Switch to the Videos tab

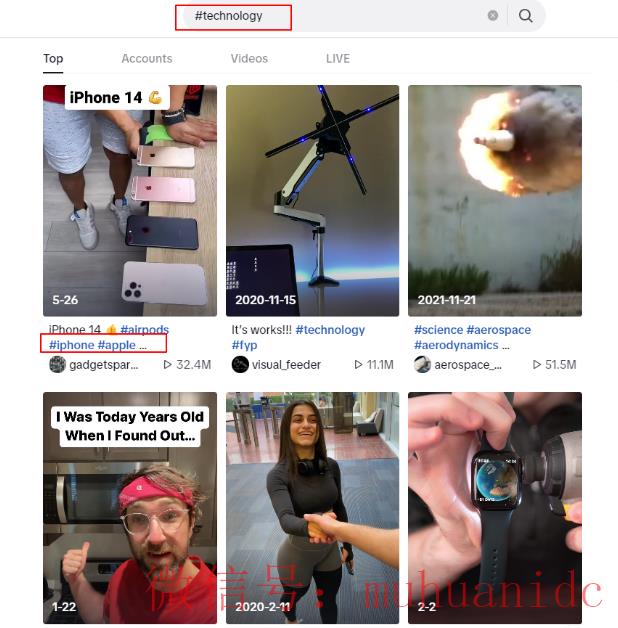pyautogui.click(x=249, y=59)
